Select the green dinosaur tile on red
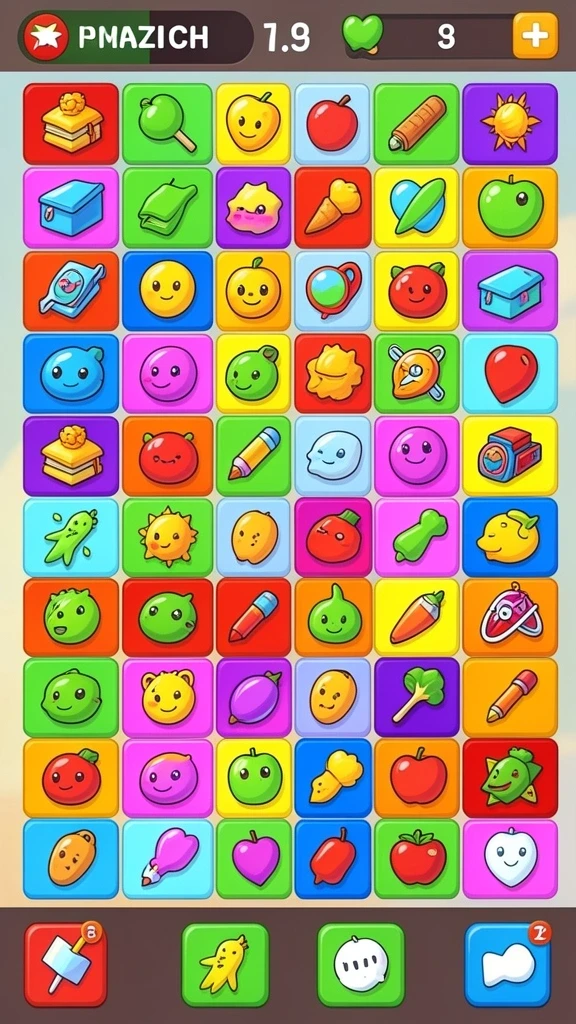The height and width of the screenshot is (1024, 576). [x=510, y=778]
